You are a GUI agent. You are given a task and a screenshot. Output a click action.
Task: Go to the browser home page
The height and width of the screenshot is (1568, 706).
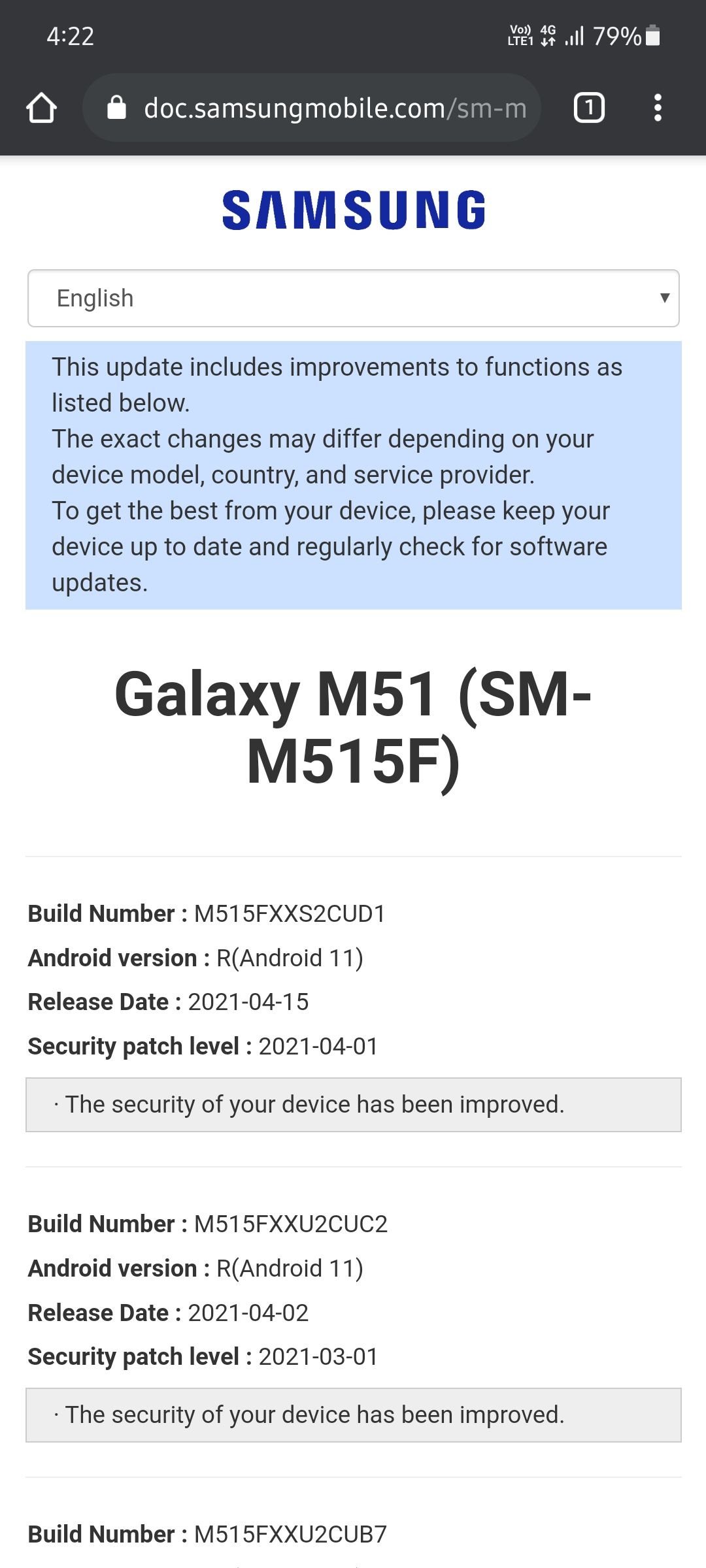coord(41,108)
